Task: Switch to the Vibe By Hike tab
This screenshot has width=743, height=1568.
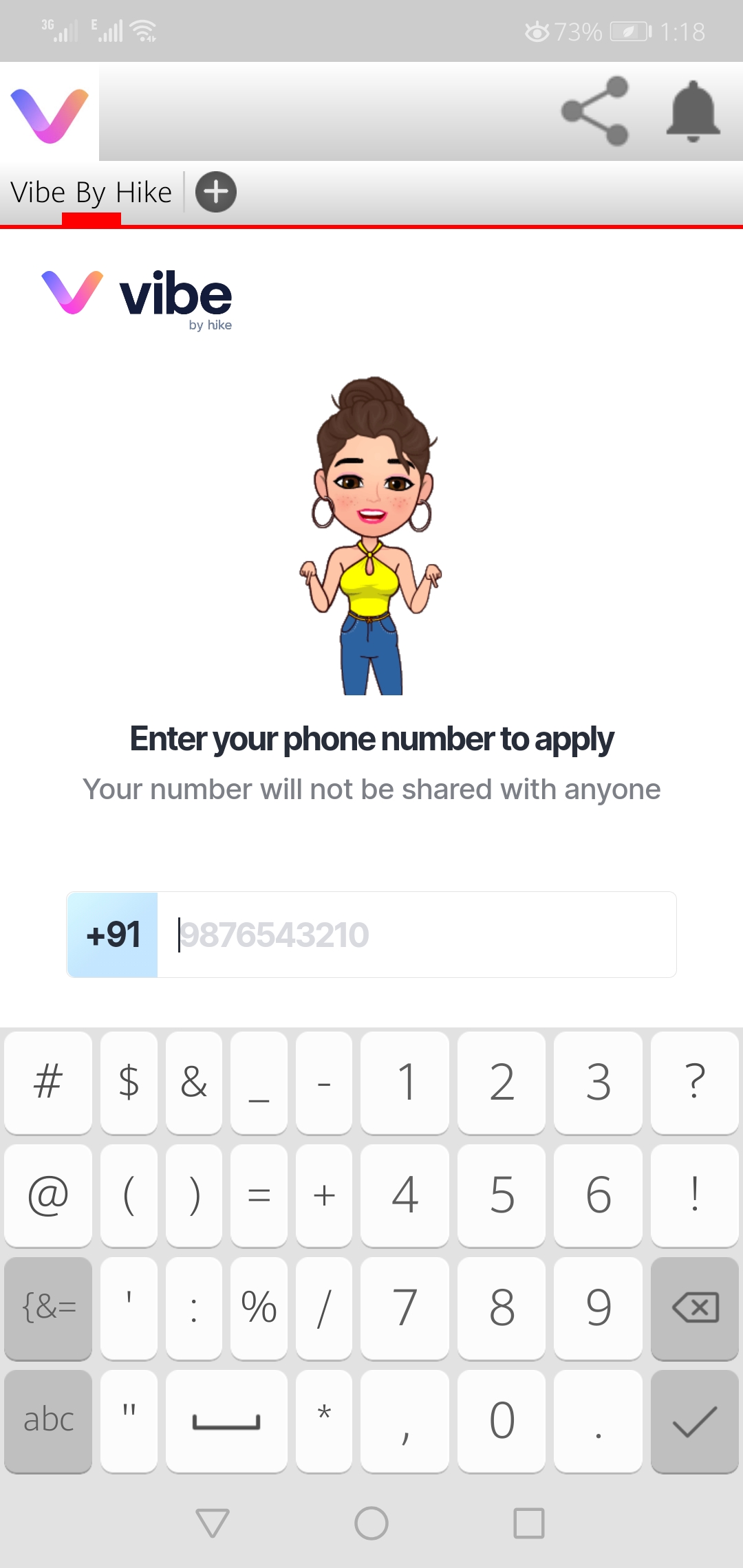Action: (91, 193)
